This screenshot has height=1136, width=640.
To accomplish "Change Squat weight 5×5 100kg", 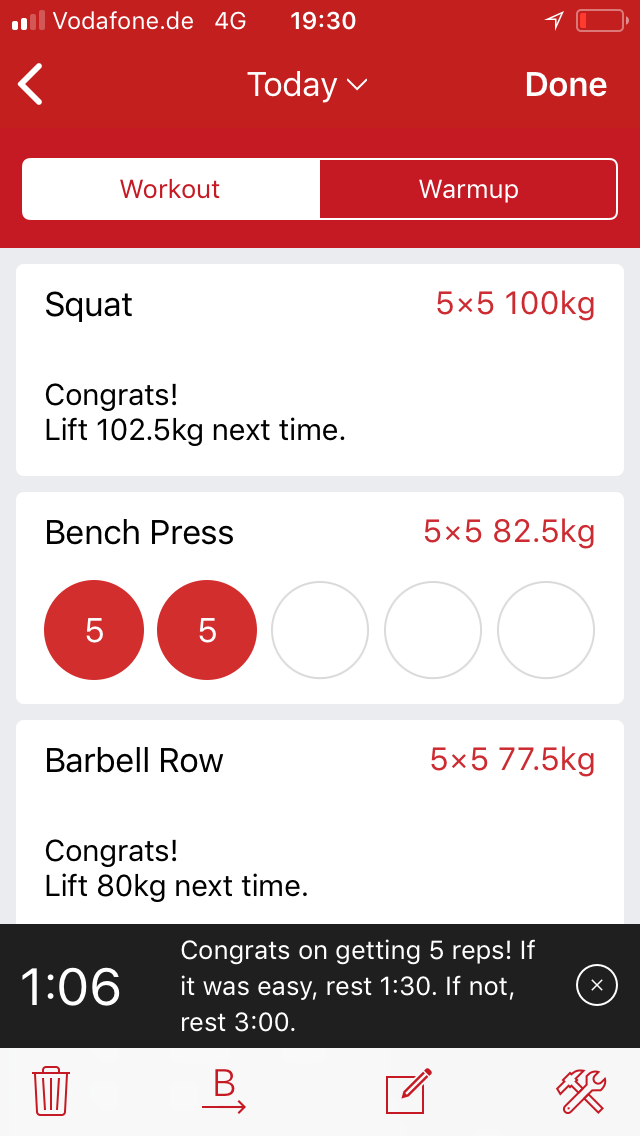I will [515, 304].
